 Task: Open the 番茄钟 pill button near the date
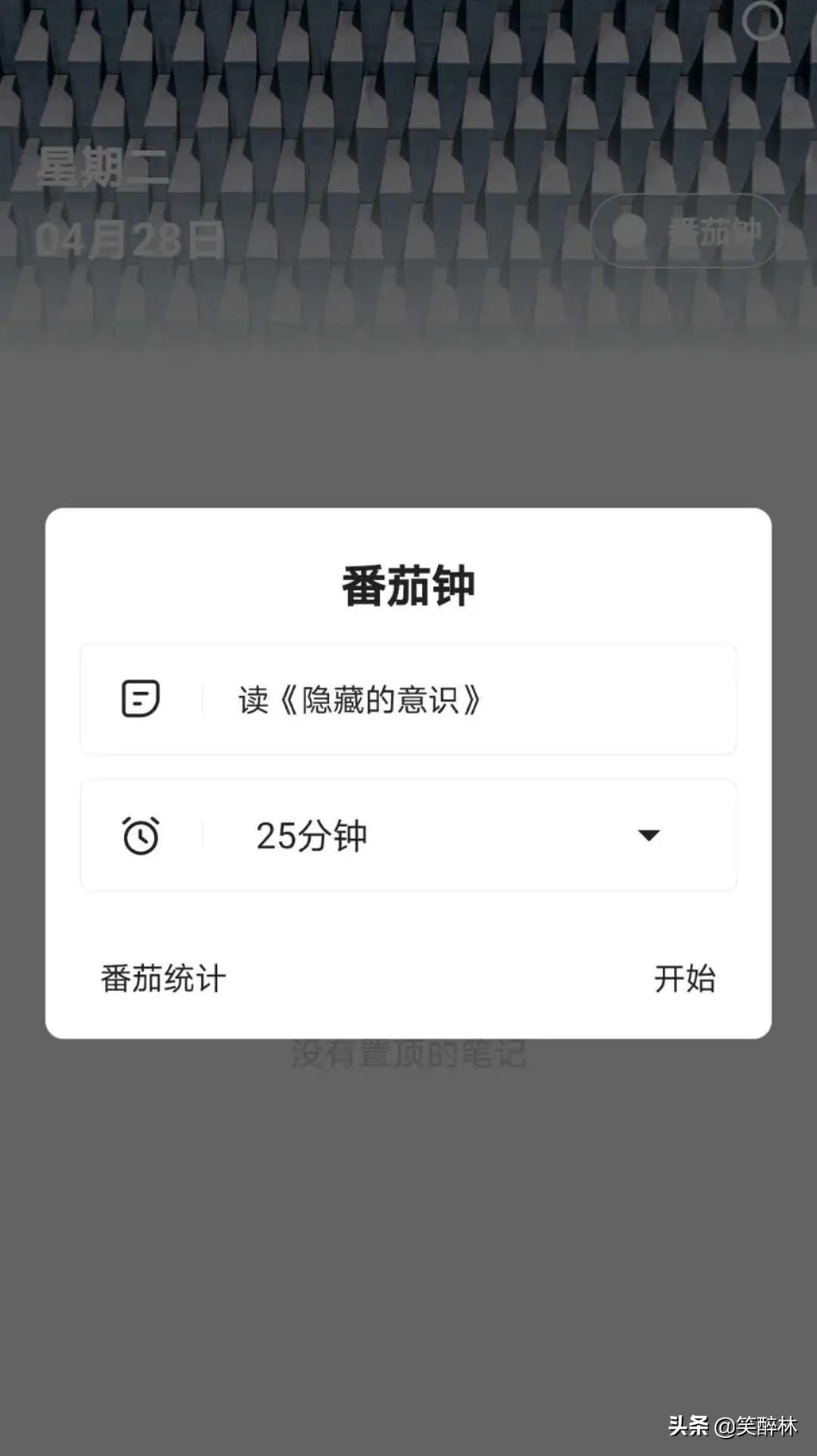click(x=685, y=233)
